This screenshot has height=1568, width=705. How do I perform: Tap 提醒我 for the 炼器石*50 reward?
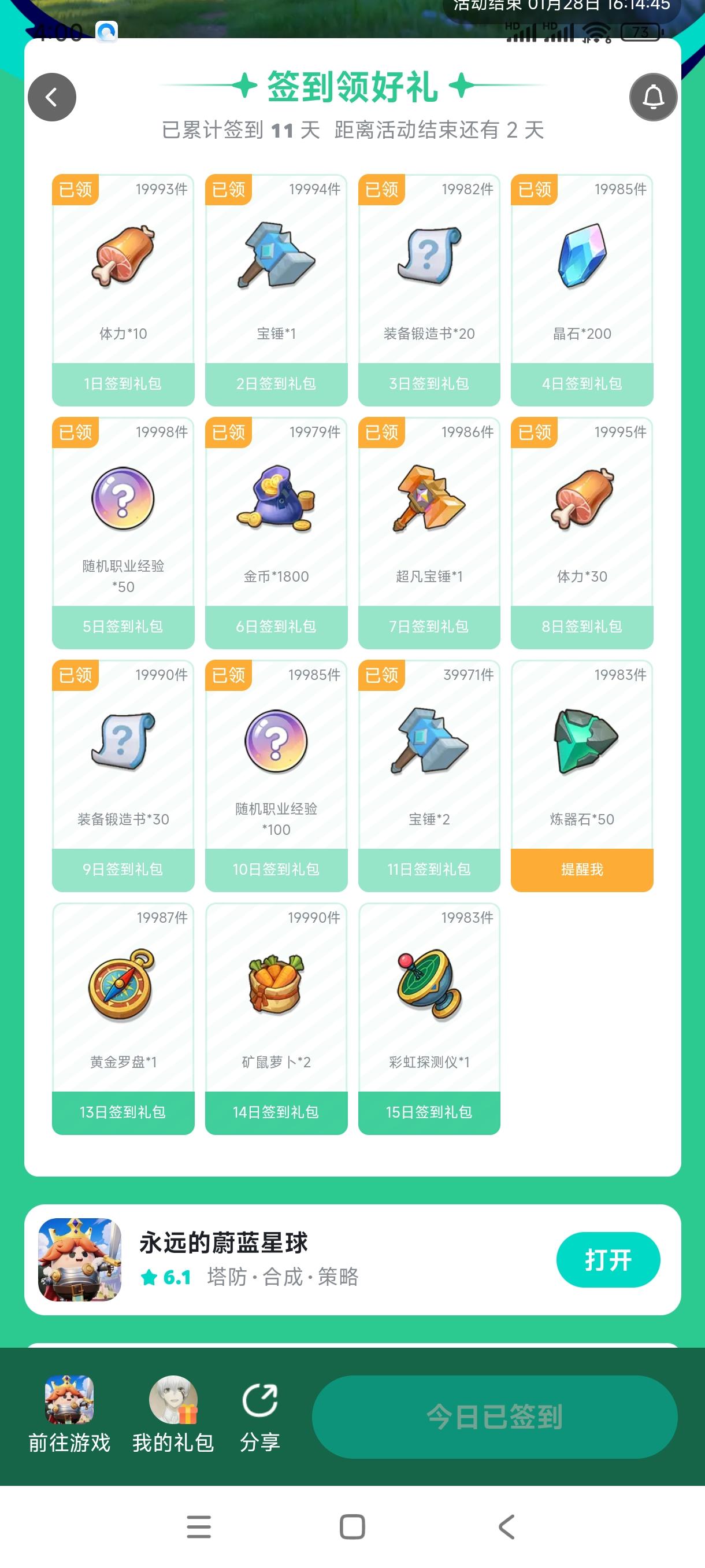(x=581, y=870)
